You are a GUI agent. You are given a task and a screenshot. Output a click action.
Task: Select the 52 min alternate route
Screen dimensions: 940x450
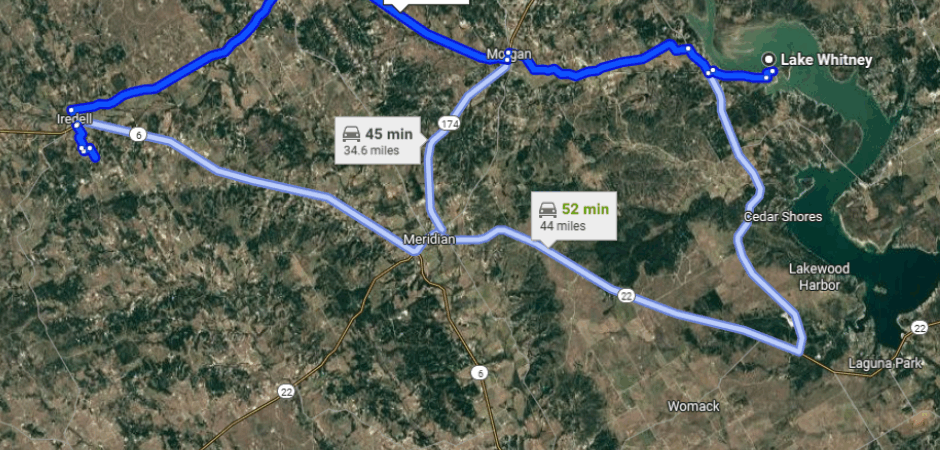click(573, 215)
